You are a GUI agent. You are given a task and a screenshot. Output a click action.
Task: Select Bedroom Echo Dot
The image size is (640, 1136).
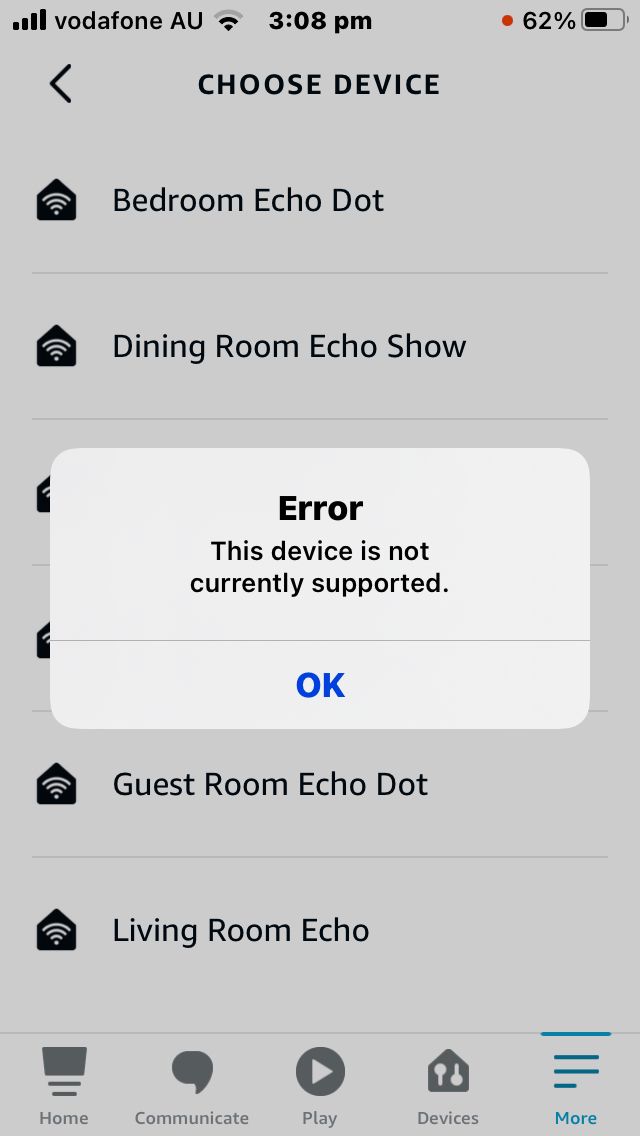(x=320, y=201)
